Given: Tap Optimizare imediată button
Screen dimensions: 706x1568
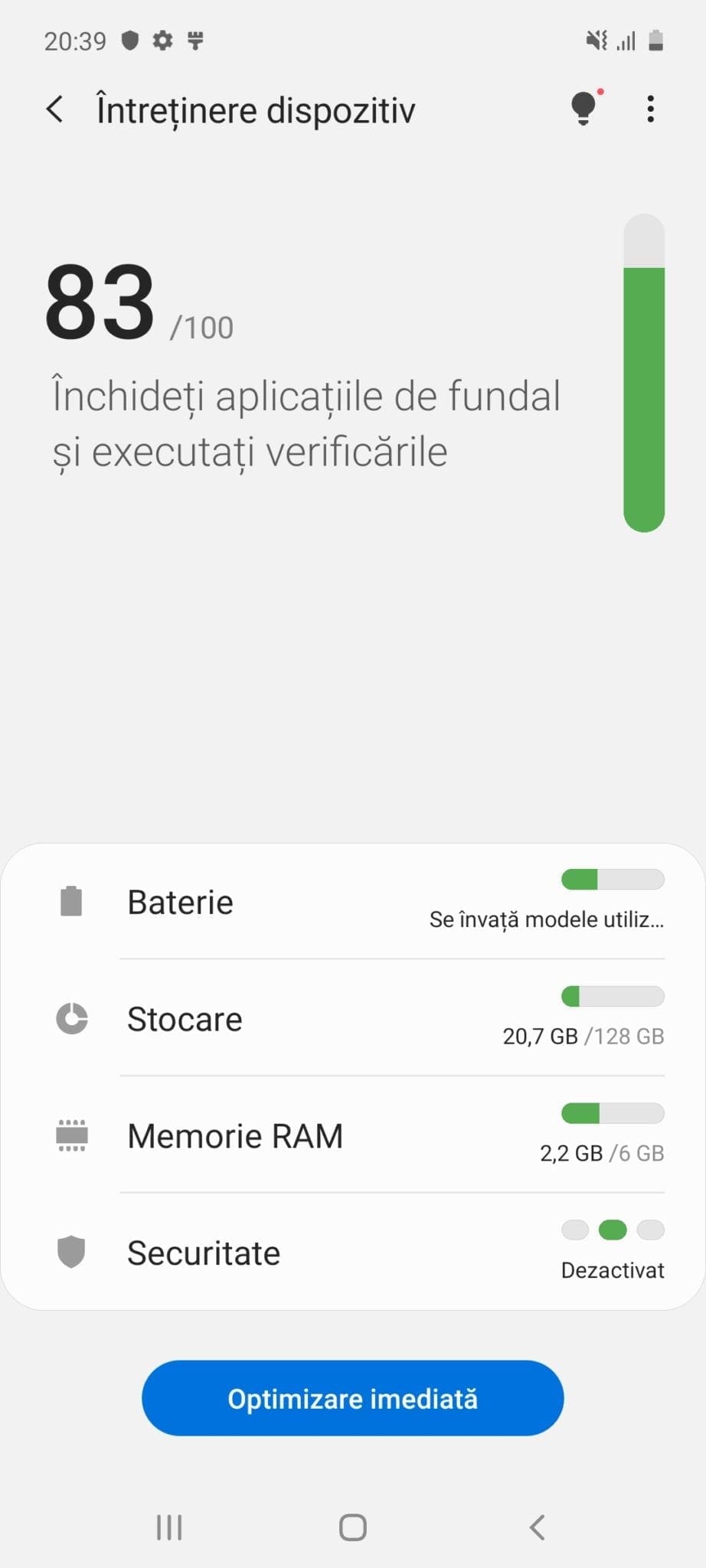Looking at the screenshot, I should (352, 1398).
